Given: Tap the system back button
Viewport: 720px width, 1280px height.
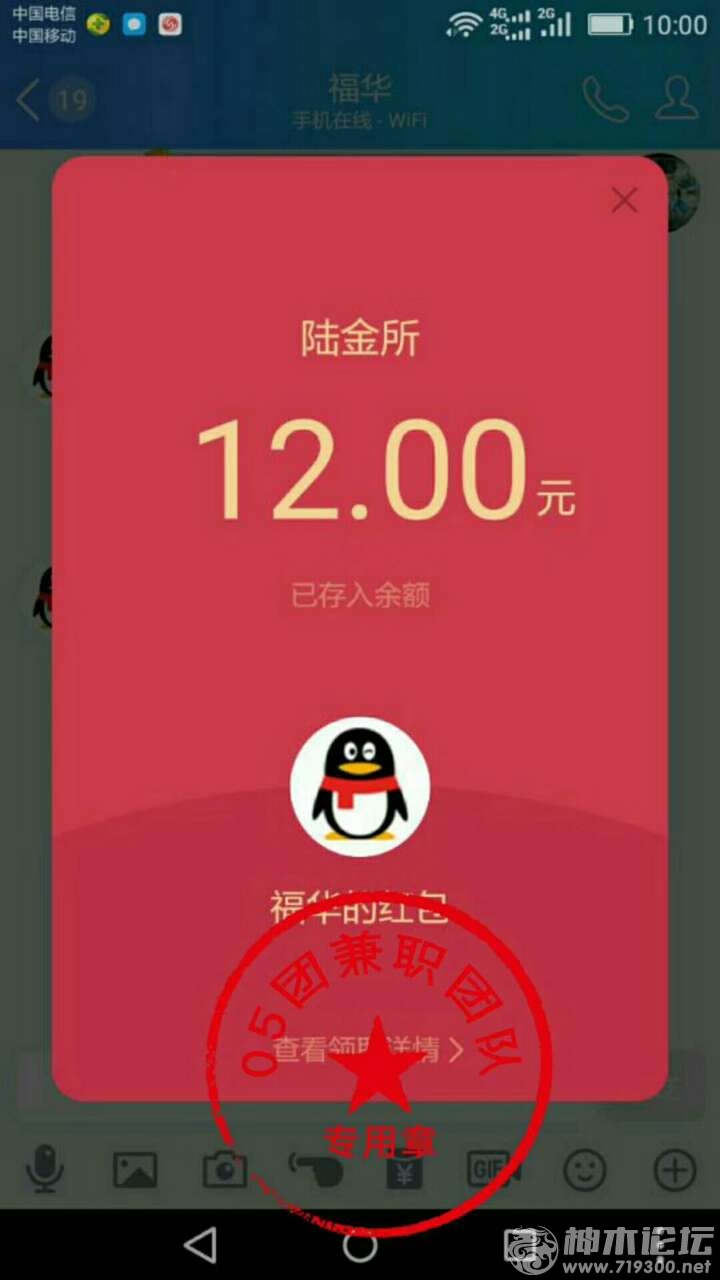Looking at the screenshot, I should [201, 1245].
